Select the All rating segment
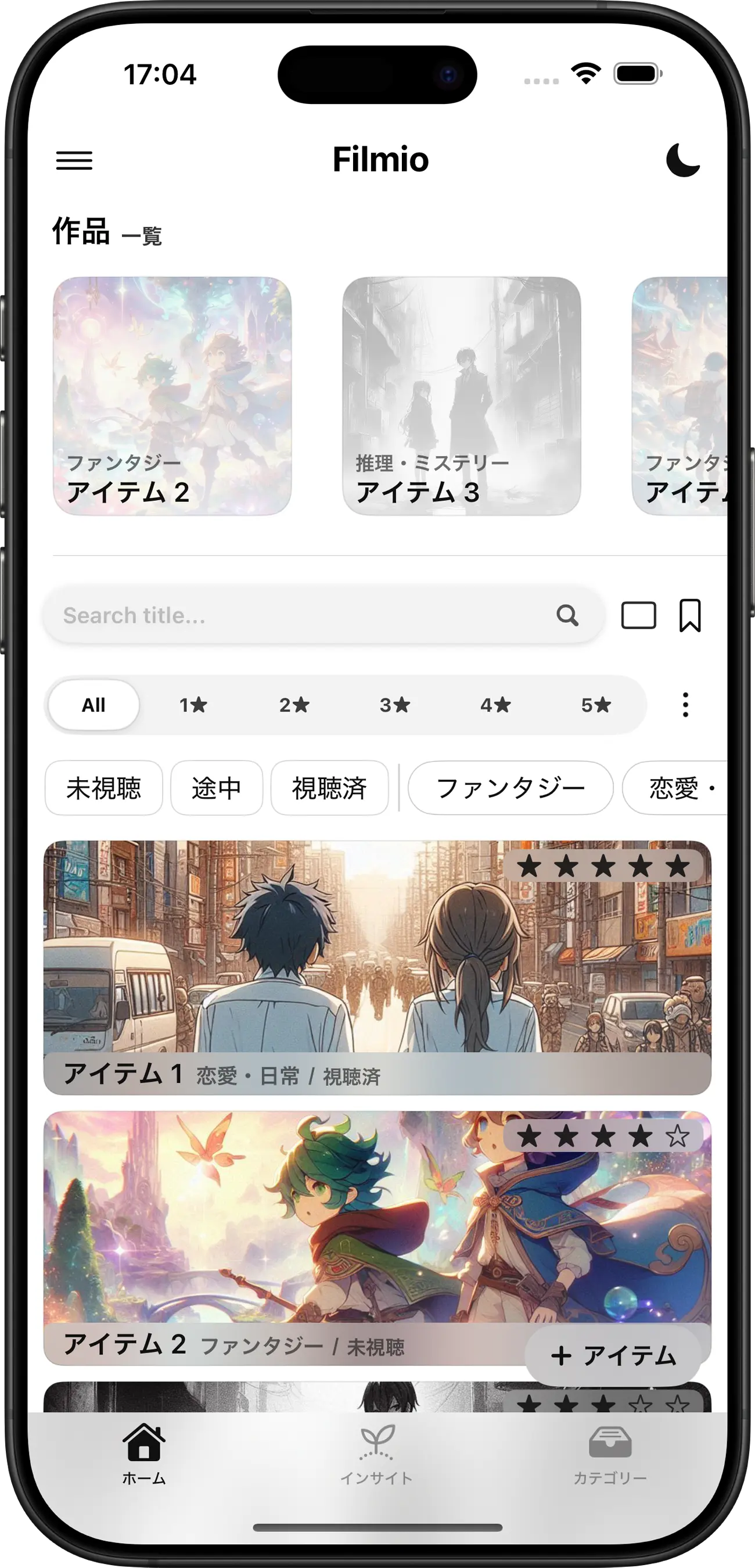 click(94, 705)
